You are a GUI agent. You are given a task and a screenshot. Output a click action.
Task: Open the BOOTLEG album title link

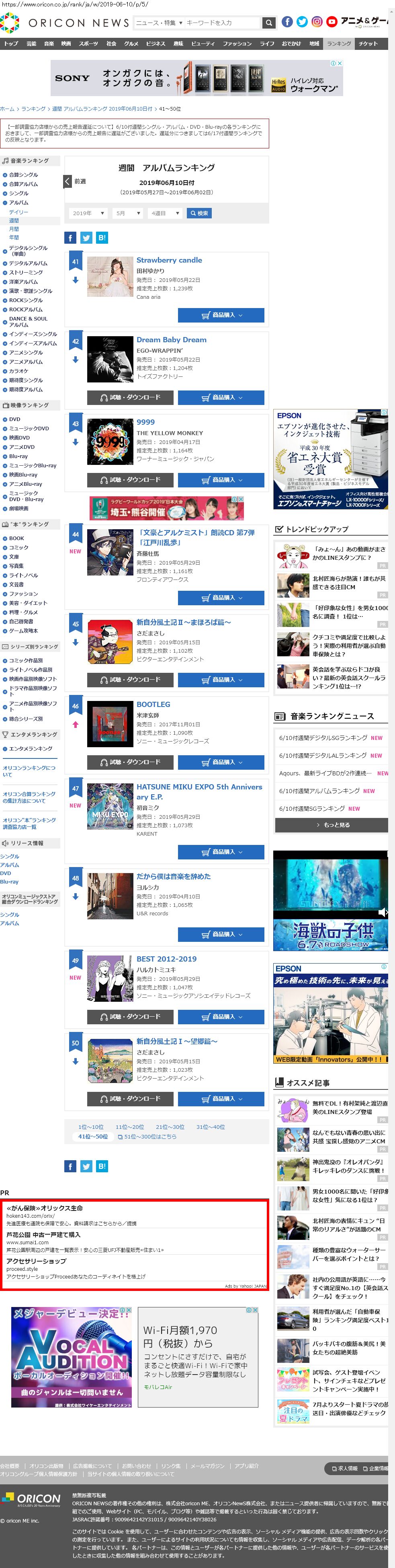click(x=153, y=704)
